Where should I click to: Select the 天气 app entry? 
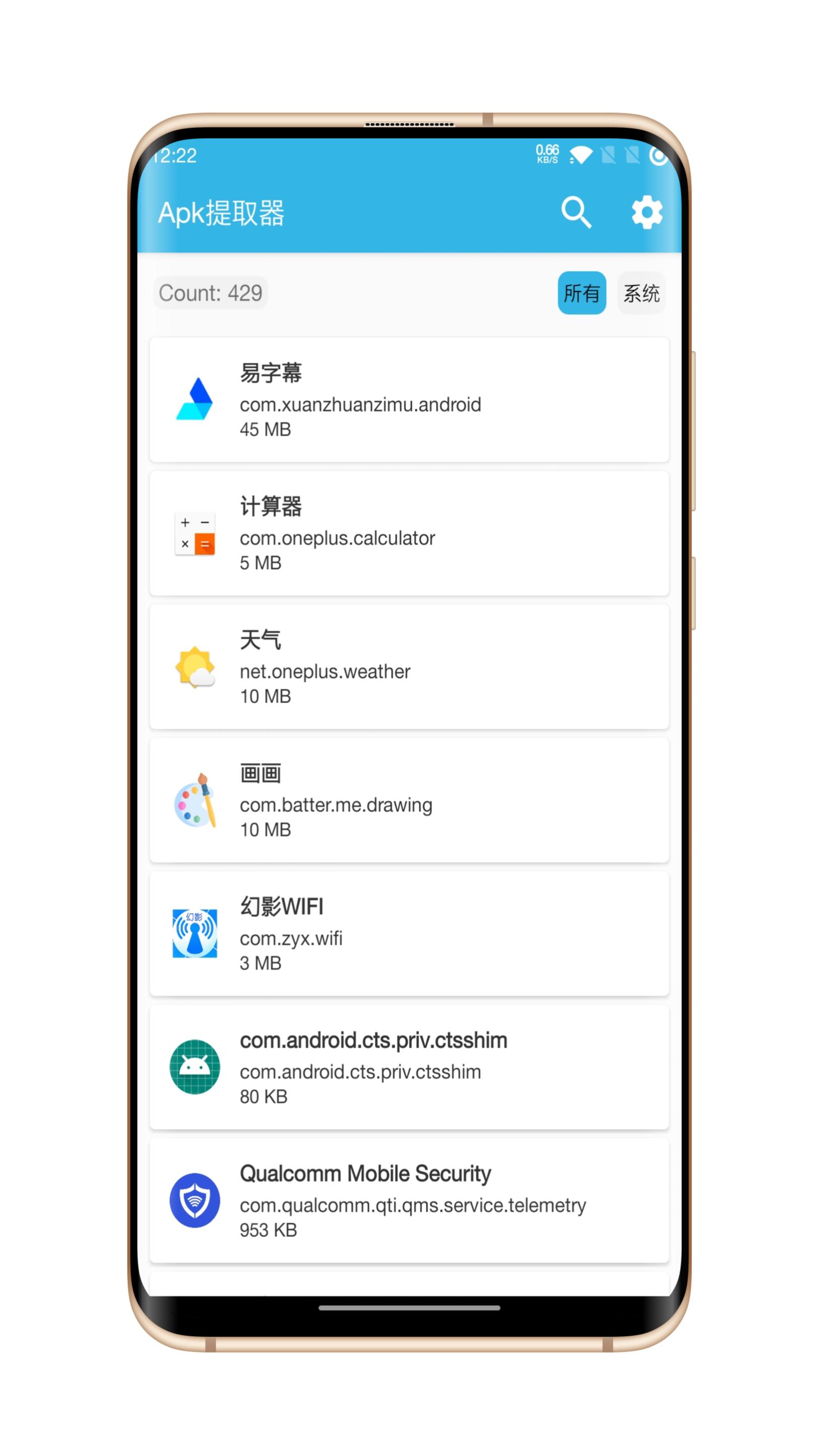pyautogui.click(x=409, y=666)
